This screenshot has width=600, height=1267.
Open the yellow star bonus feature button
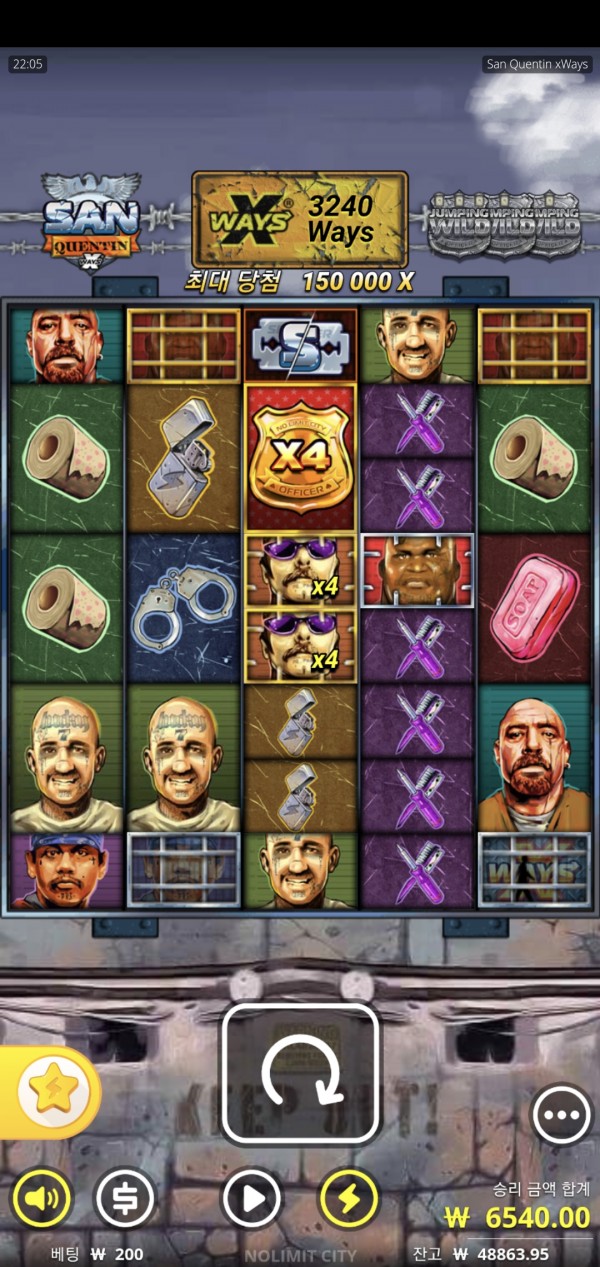coord(50,1093)
